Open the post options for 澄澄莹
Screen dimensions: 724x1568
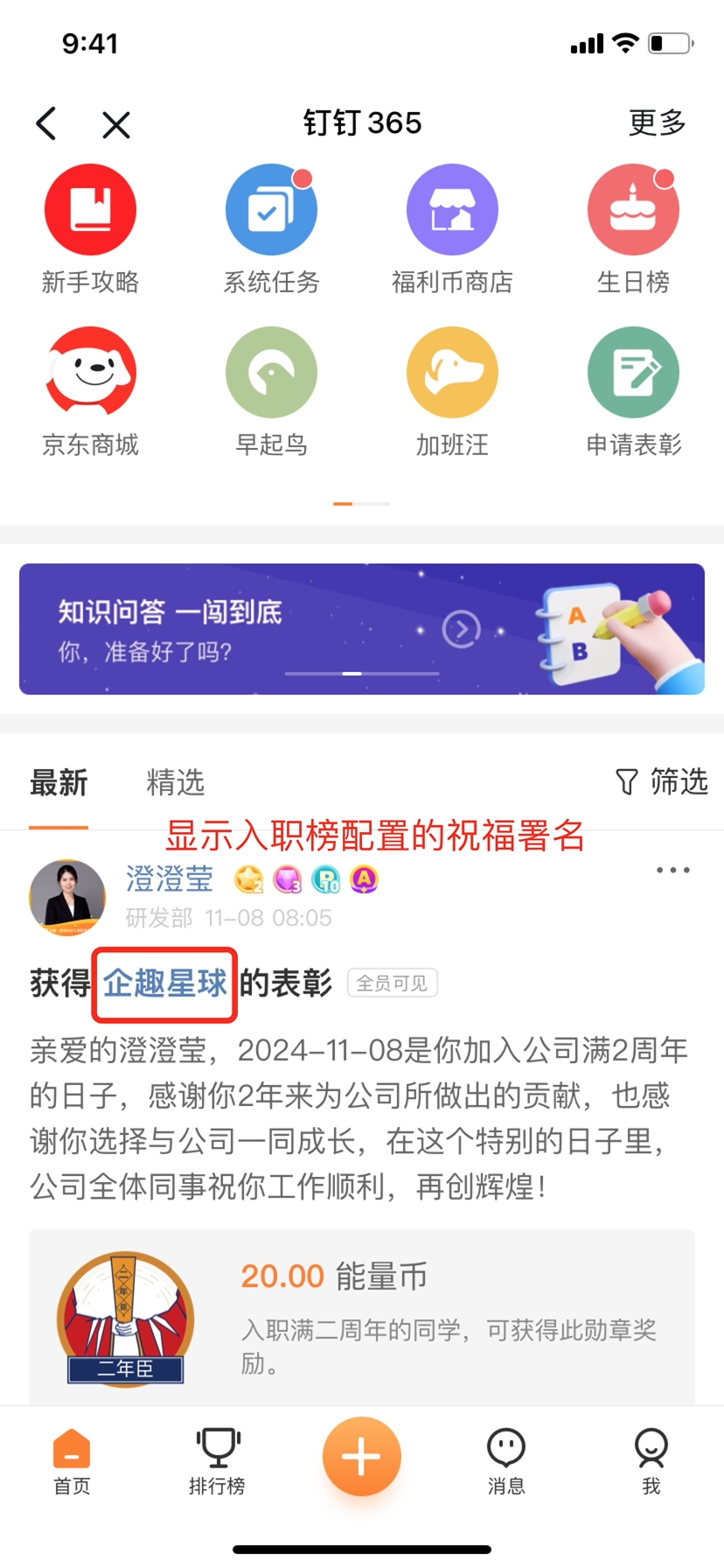[672, 871]
